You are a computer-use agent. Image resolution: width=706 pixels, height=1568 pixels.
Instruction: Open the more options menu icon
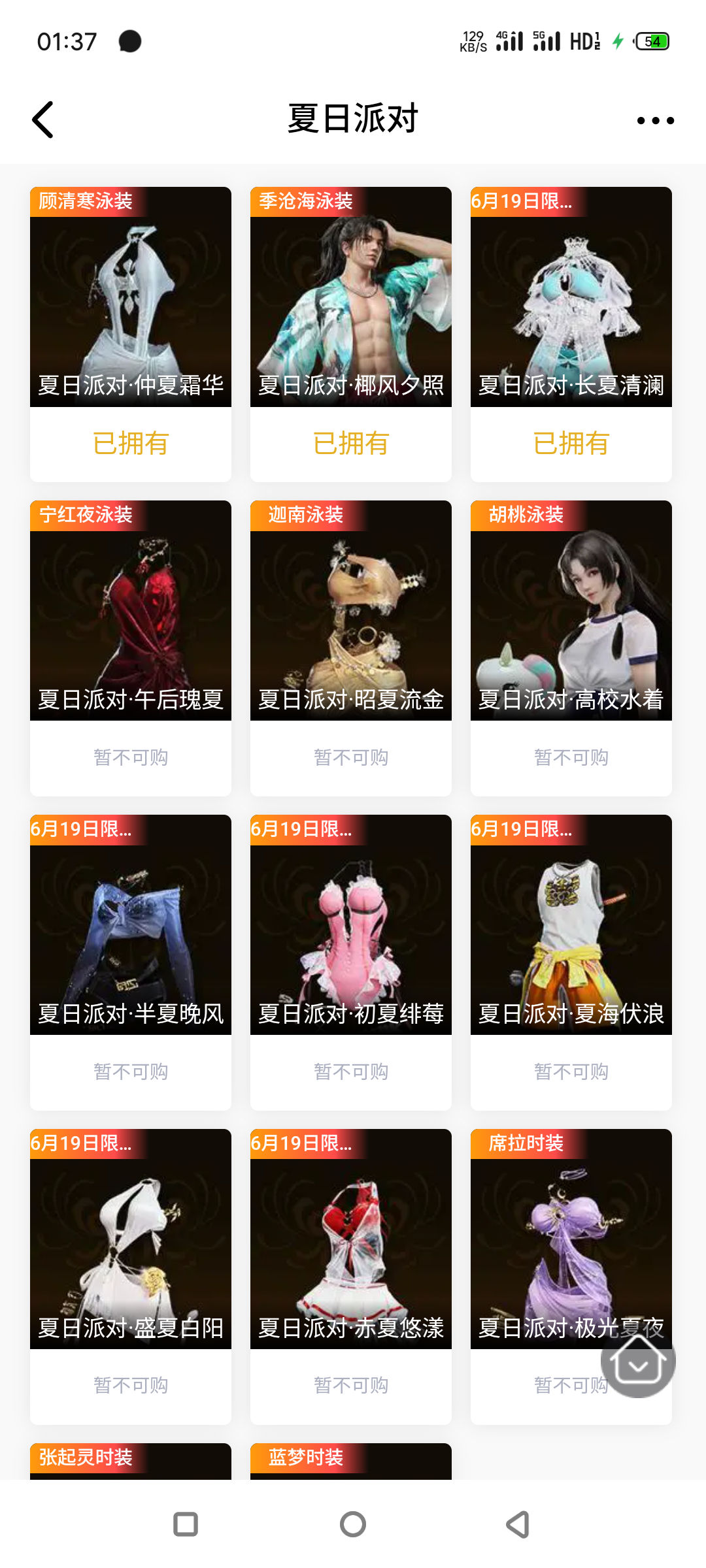[656, 120]
